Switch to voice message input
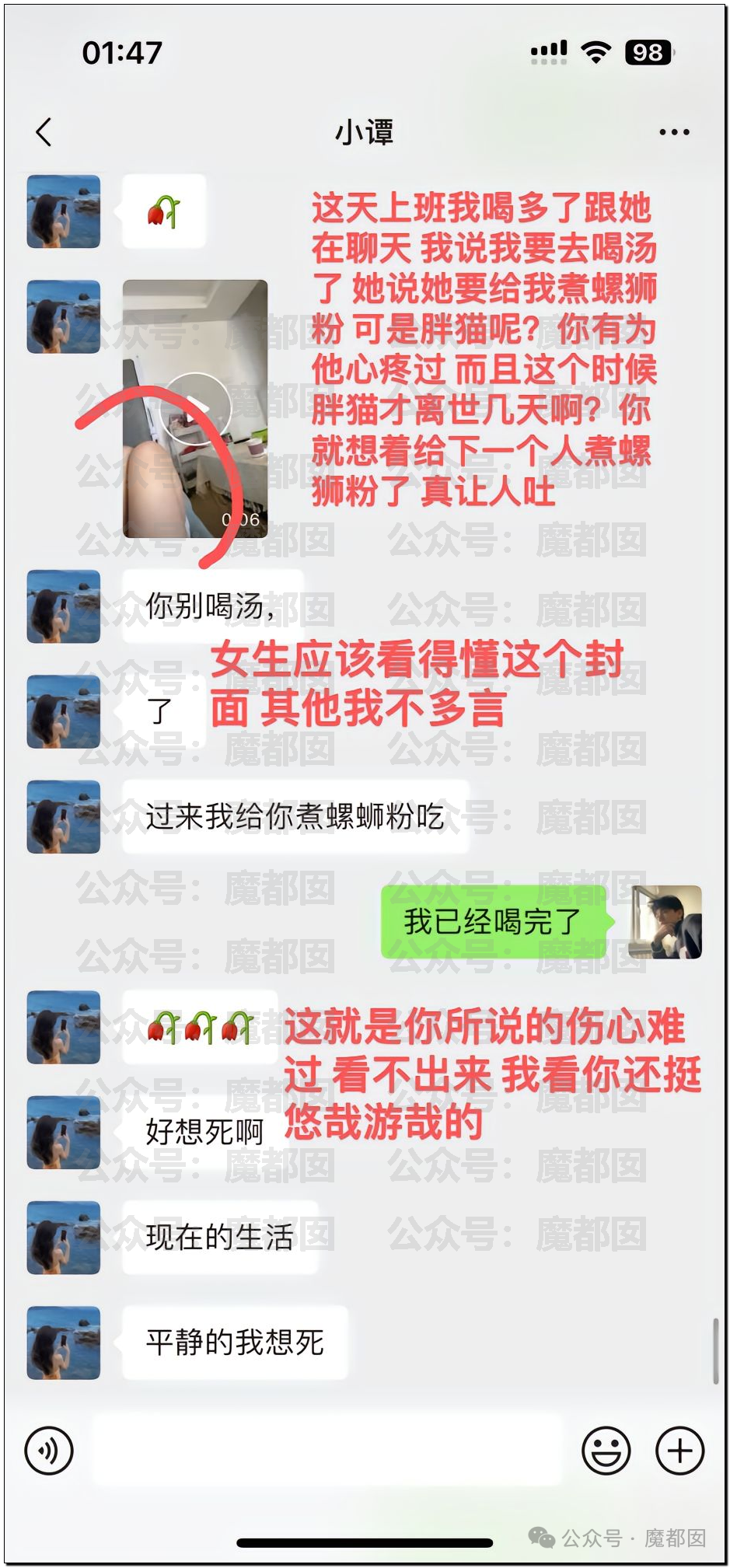 [49, 1450]
